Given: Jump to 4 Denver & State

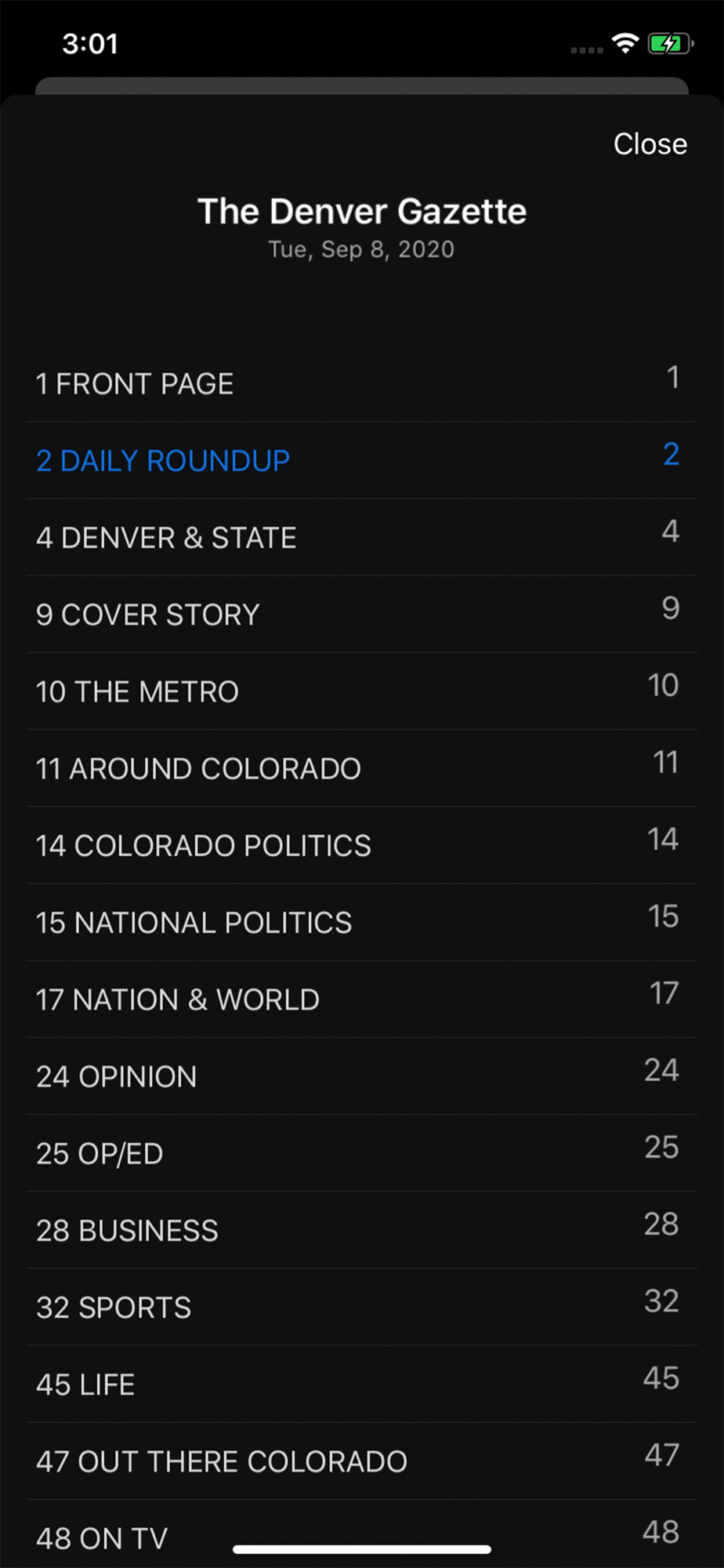Looking at the screenshot, I should click(x=362, y=538).
